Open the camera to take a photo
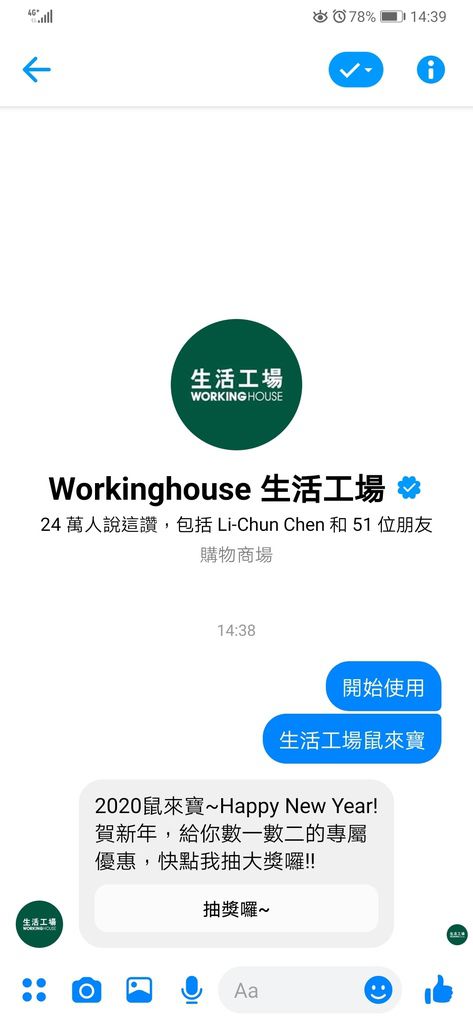Screen dimensions: 473x1024 (86, 990)
